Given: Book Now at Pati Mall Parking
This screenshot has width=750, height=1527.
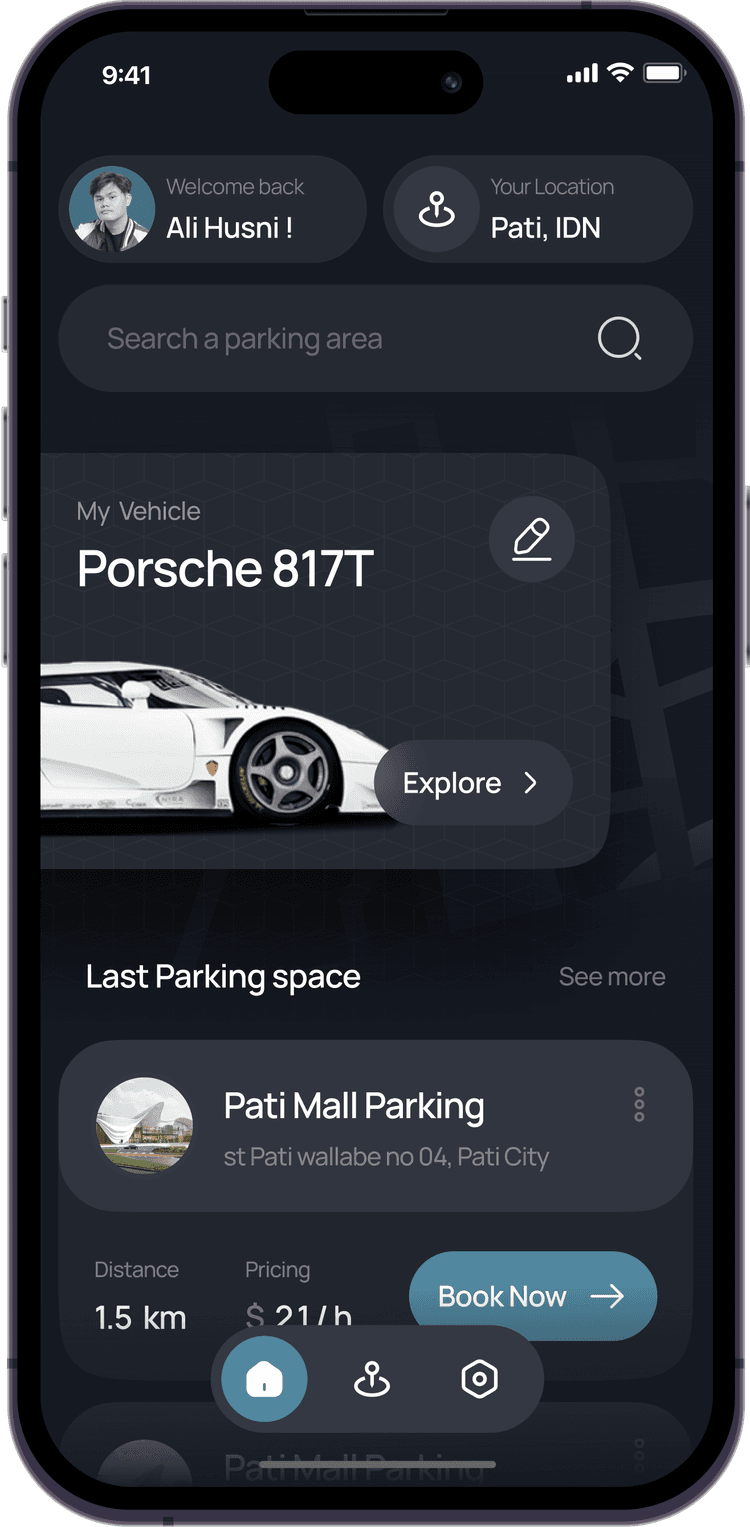Looking at the screenshot, I should (x=532, y=1296).
